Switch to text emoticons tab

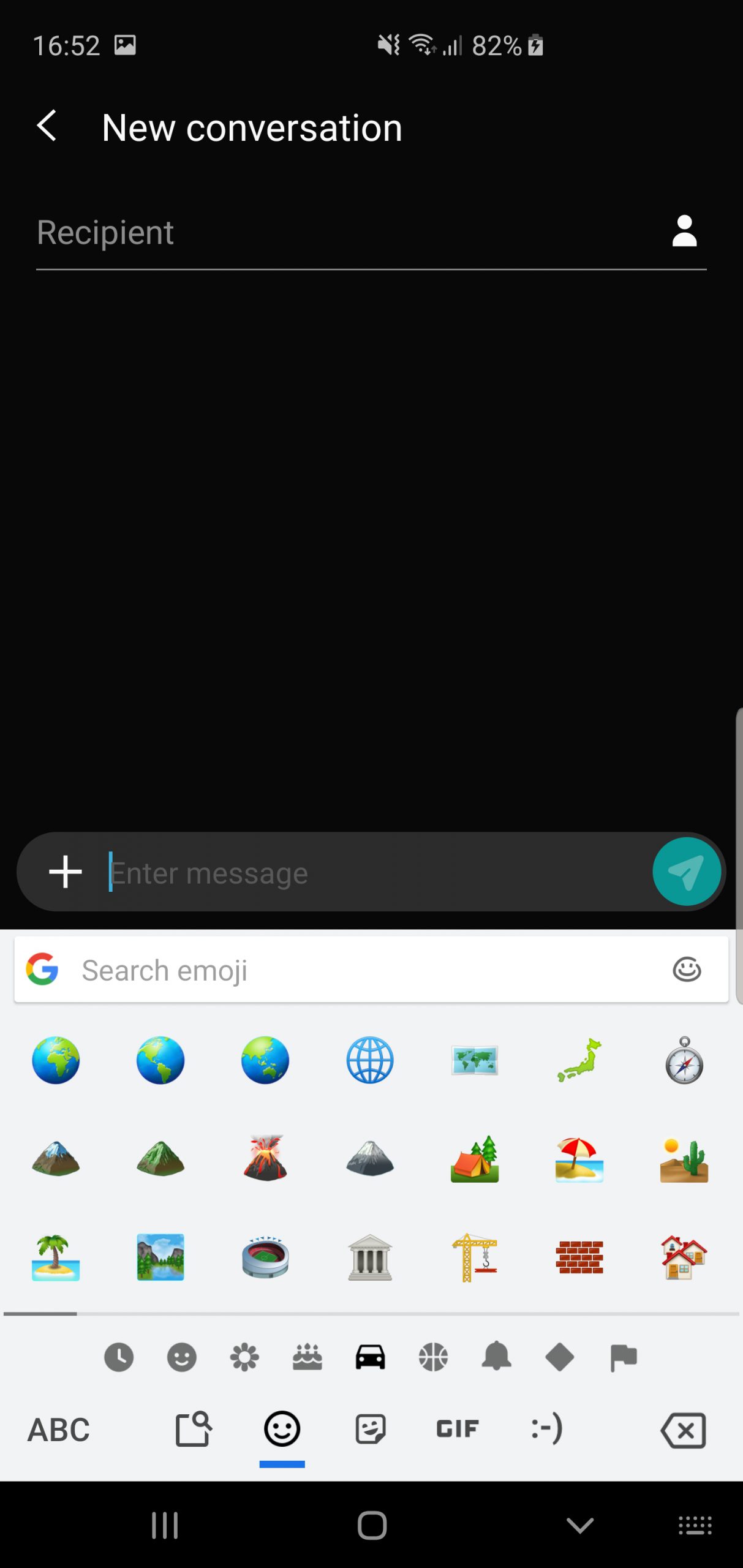point(547,1429)
